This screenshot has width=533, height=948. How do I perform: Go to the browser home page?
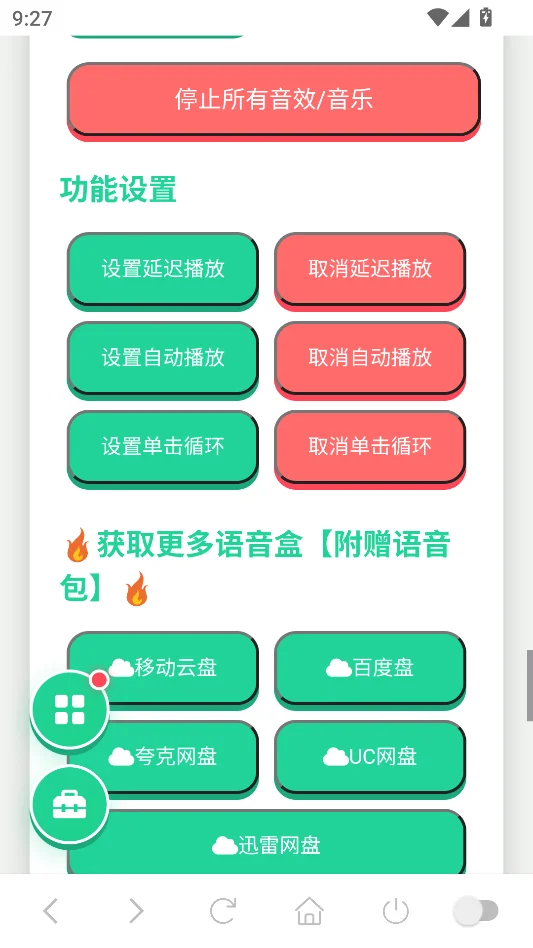309,911
